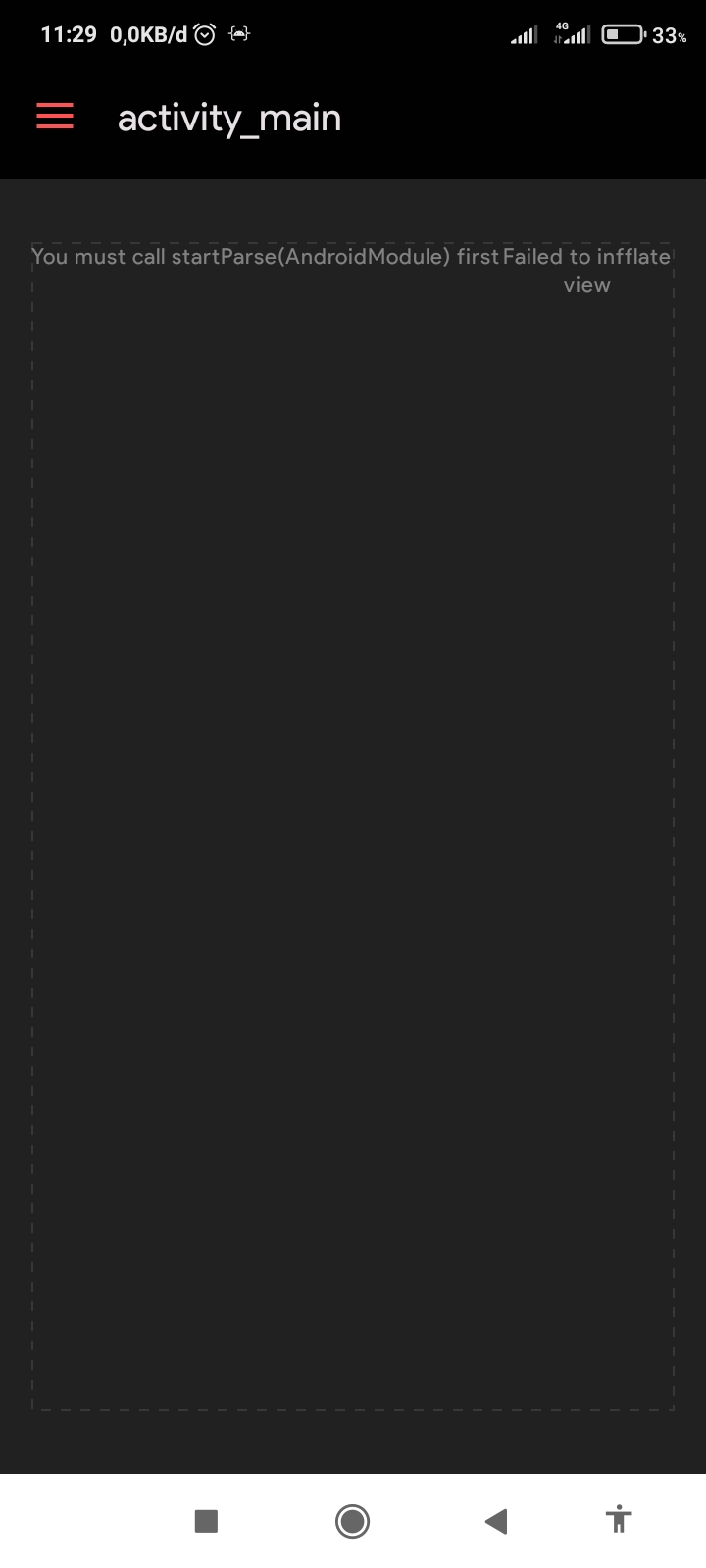Tap the Wi-Fi signal bars icon

[524, 33]
